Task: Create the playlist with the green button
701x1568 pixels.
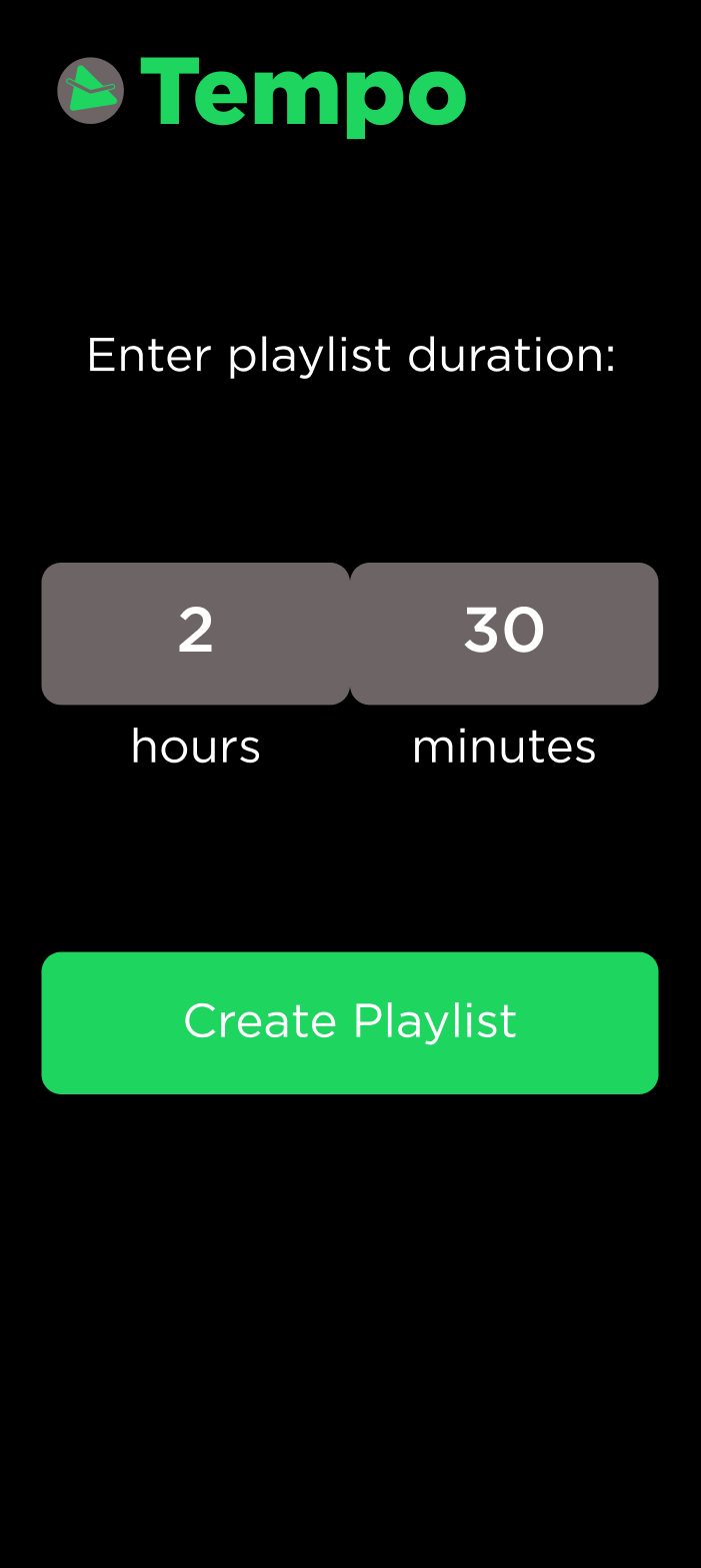Action: (x=350, y=1022)
